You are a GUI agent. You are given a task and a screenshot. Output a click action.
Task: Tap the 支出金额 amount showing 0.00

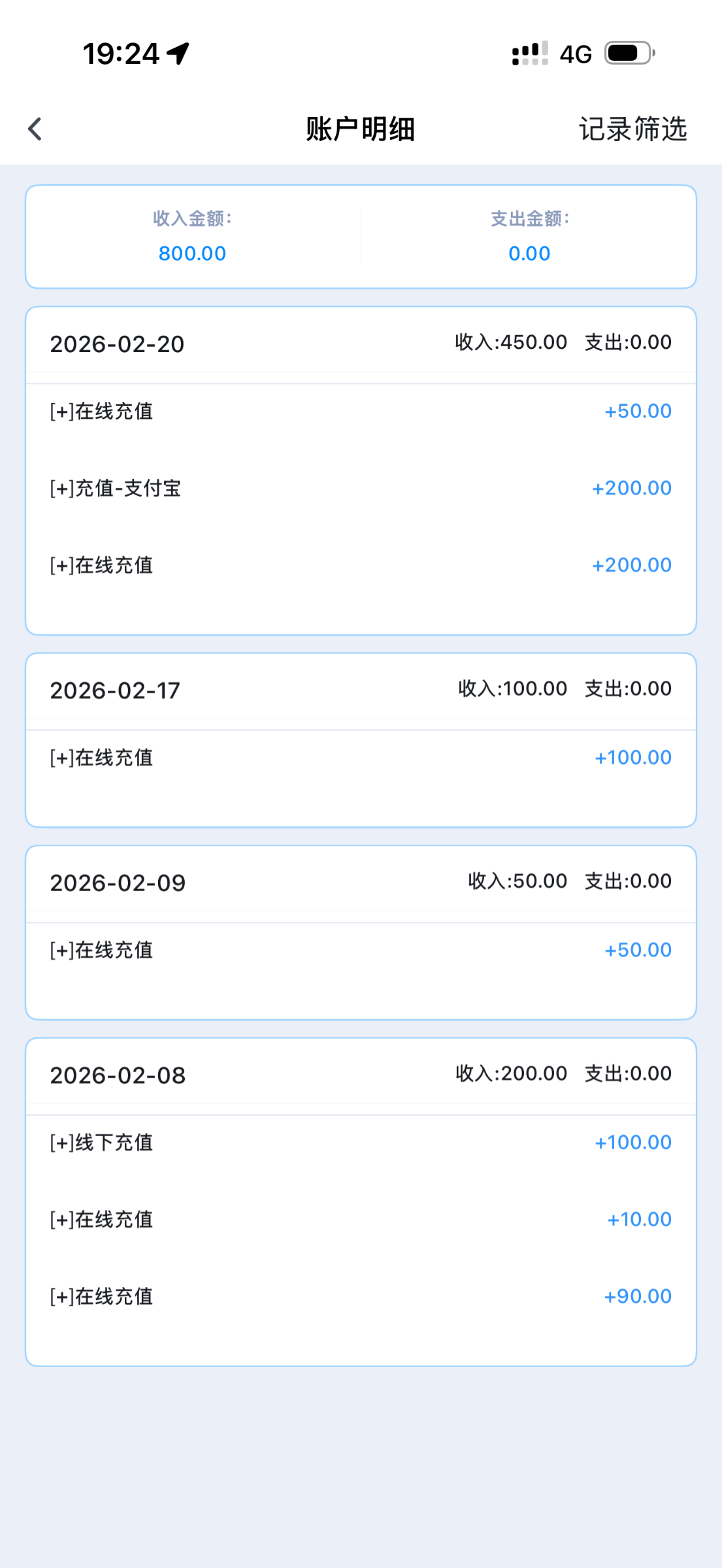(530, 253)
